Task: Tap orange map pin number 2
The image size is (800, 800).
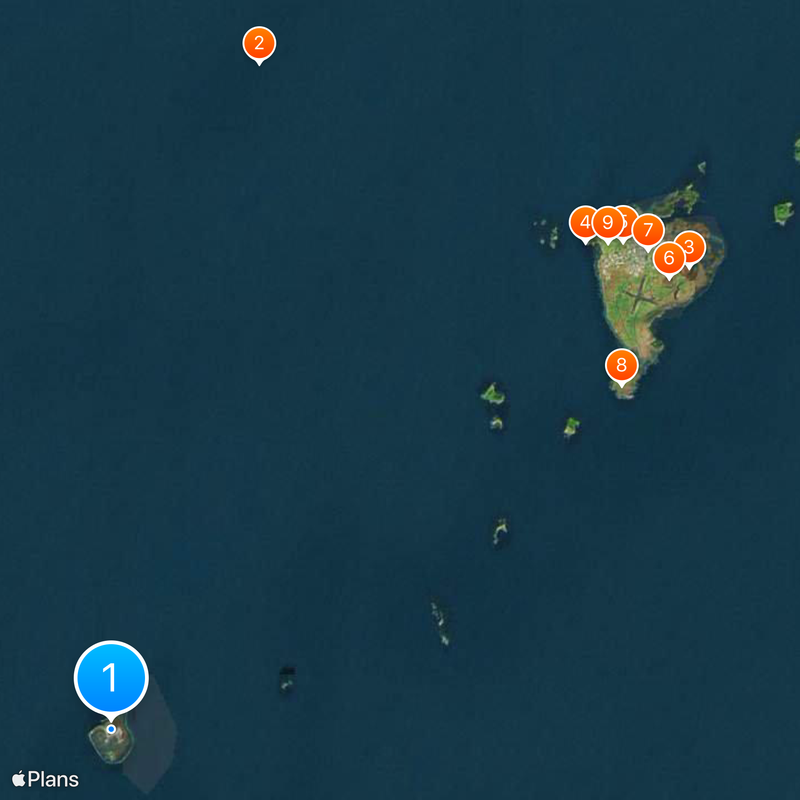Action: tap(259, 43)
